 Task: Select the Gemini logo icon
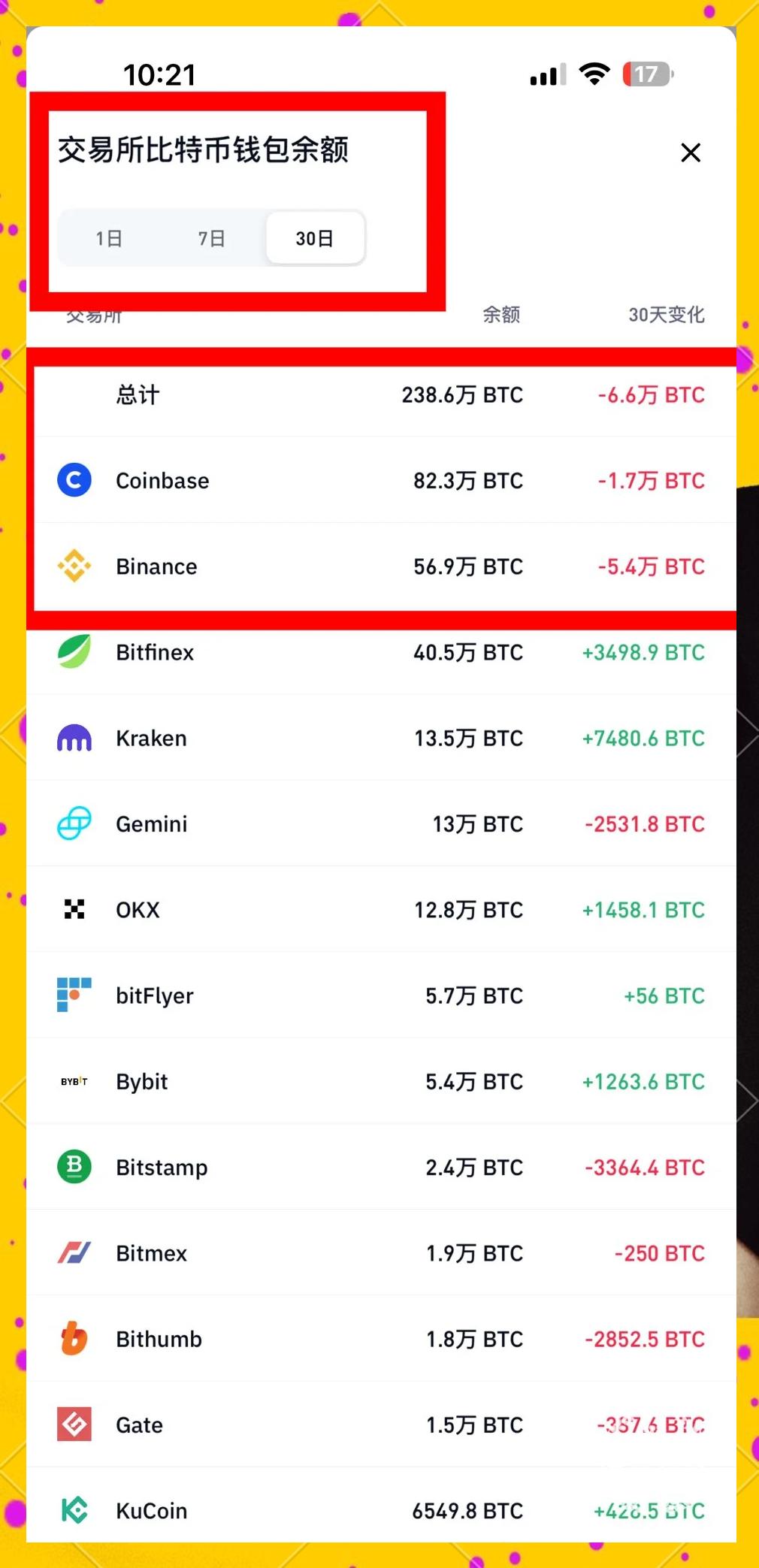(x=73, y=823)
